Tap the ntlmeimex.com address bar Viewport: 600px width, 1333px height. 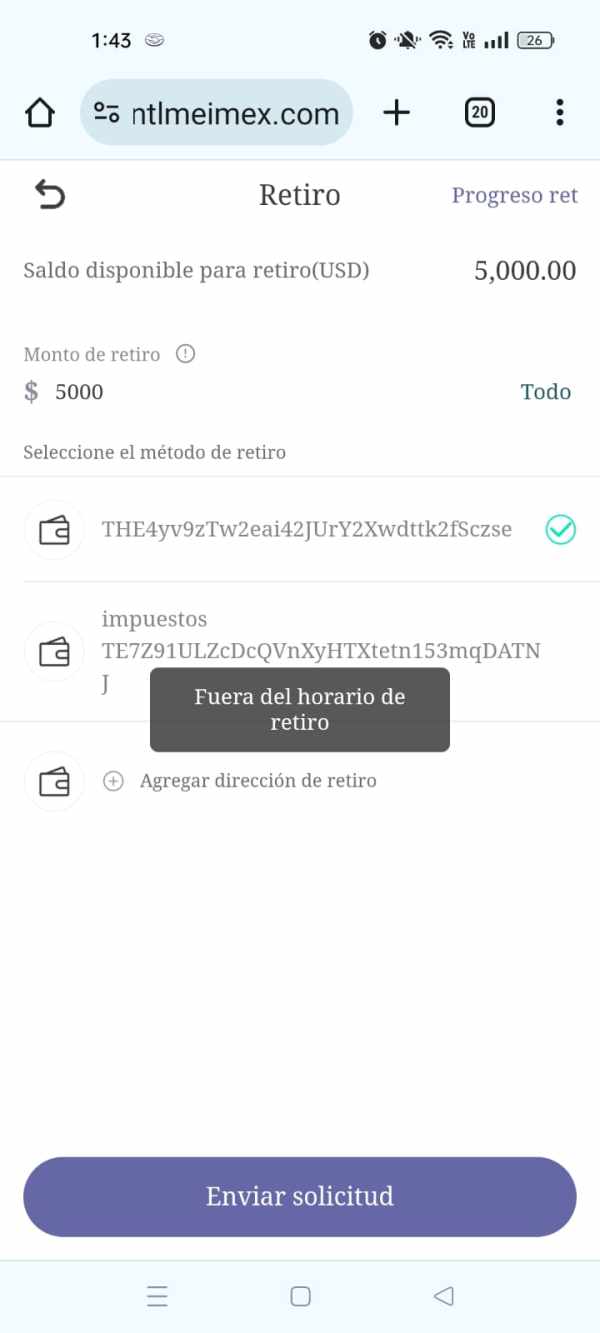216,113
